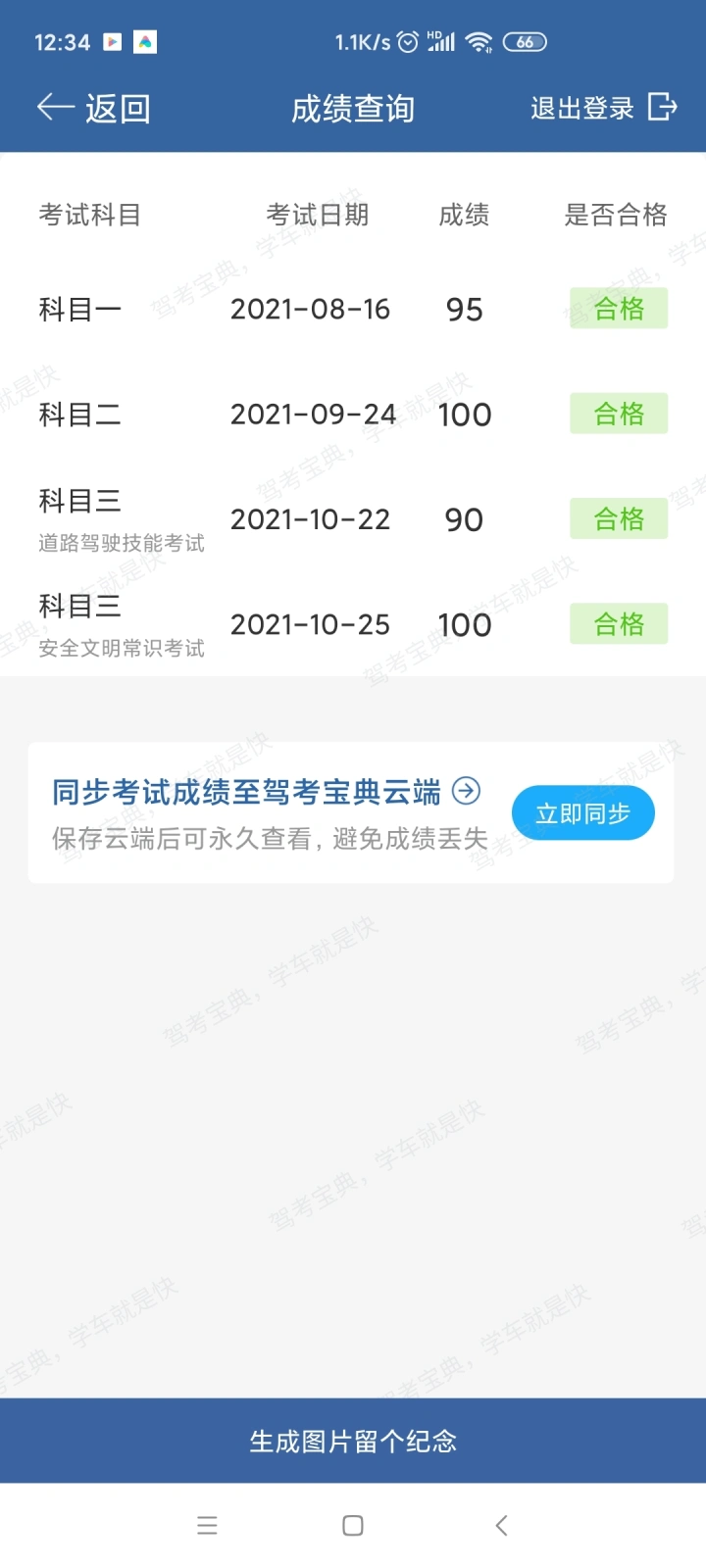
Task: Go to the home screen
Action: 353,1525
